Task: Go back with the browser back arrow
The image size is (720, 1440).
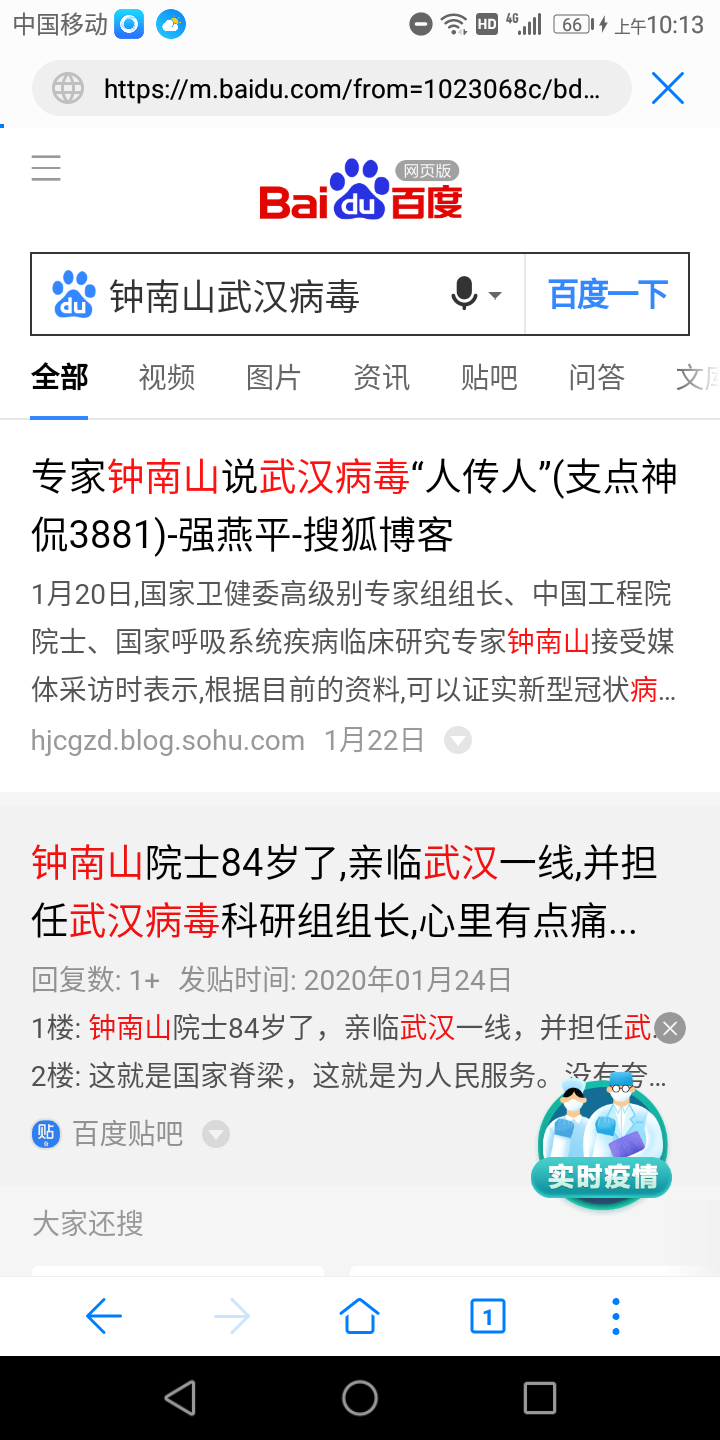Action: click(x=104, y=1317)
